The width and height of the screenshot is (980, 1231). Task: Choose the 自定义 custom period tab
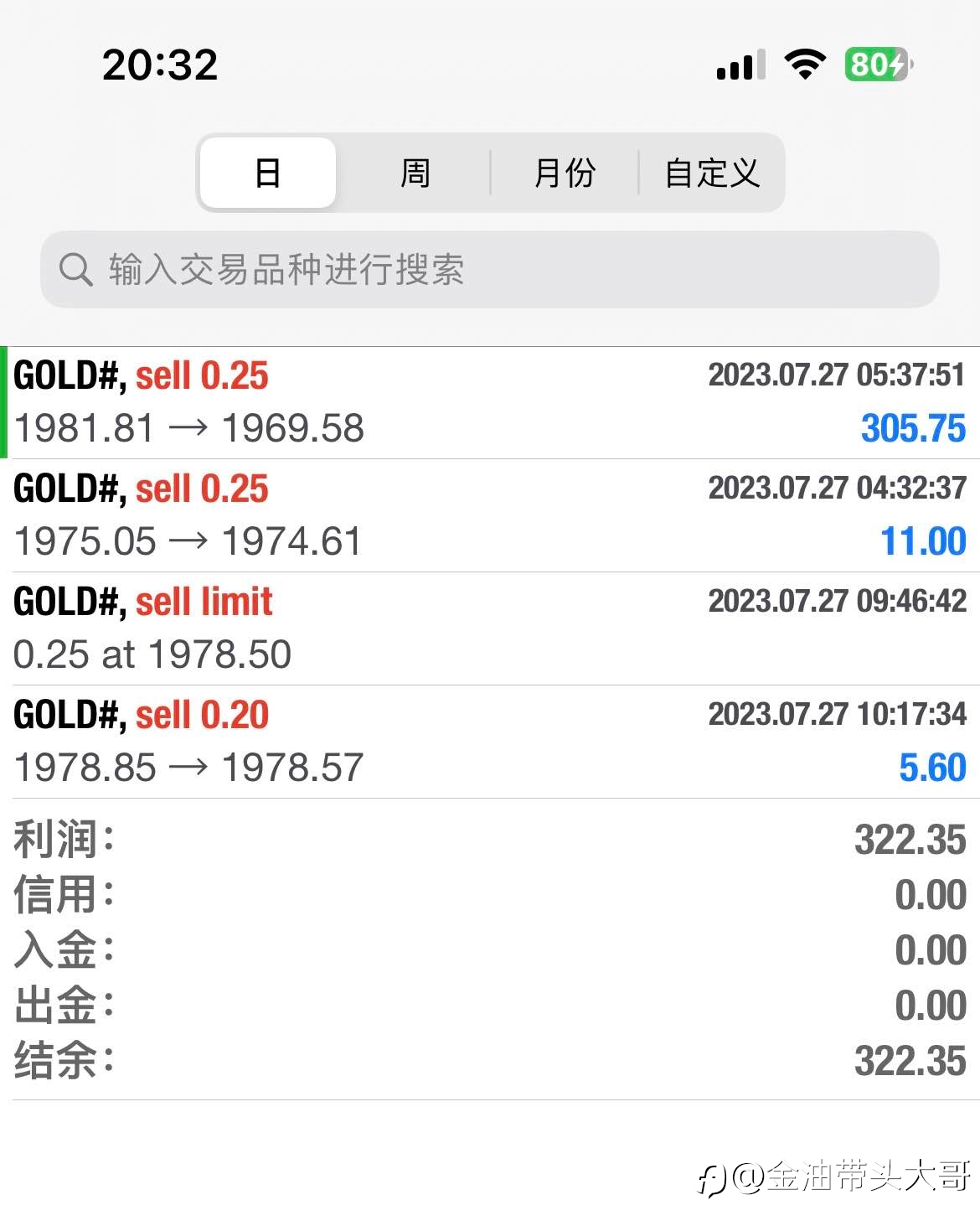click(711, 173)
